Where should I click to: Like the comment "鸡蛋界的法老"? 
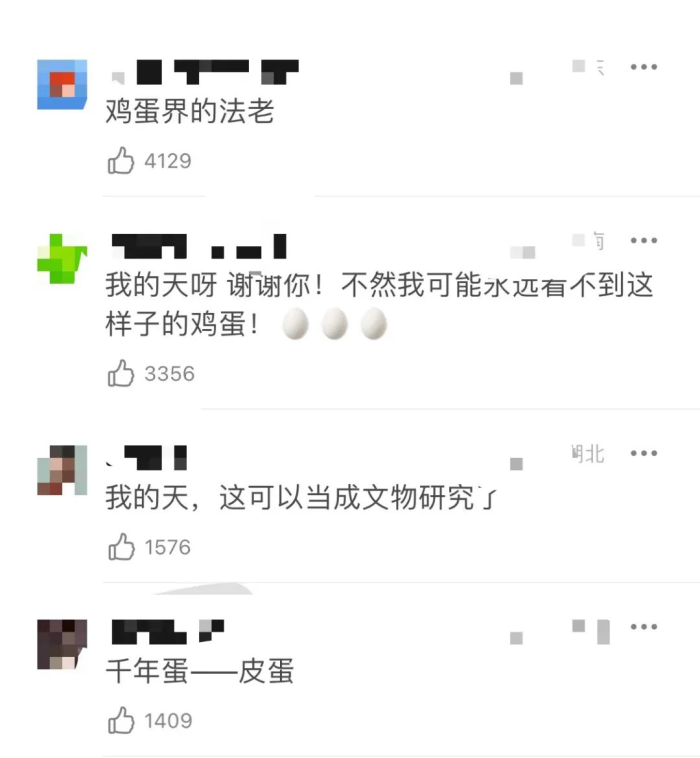121,161
